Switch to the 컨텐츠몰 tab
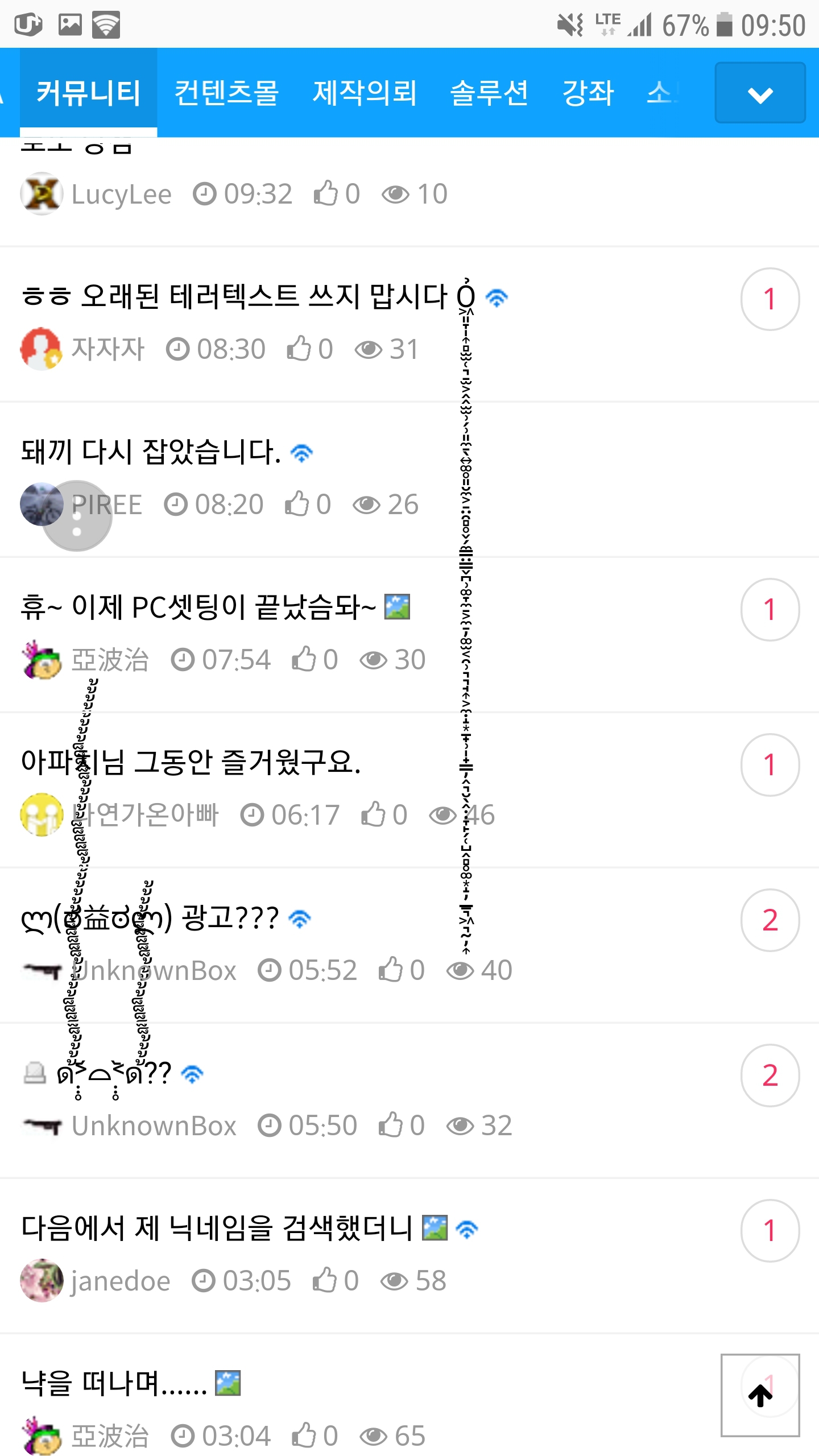Image resolution: width=819 pixels, height=1456 pixels. pyautogui.click(x=226, y=93)
